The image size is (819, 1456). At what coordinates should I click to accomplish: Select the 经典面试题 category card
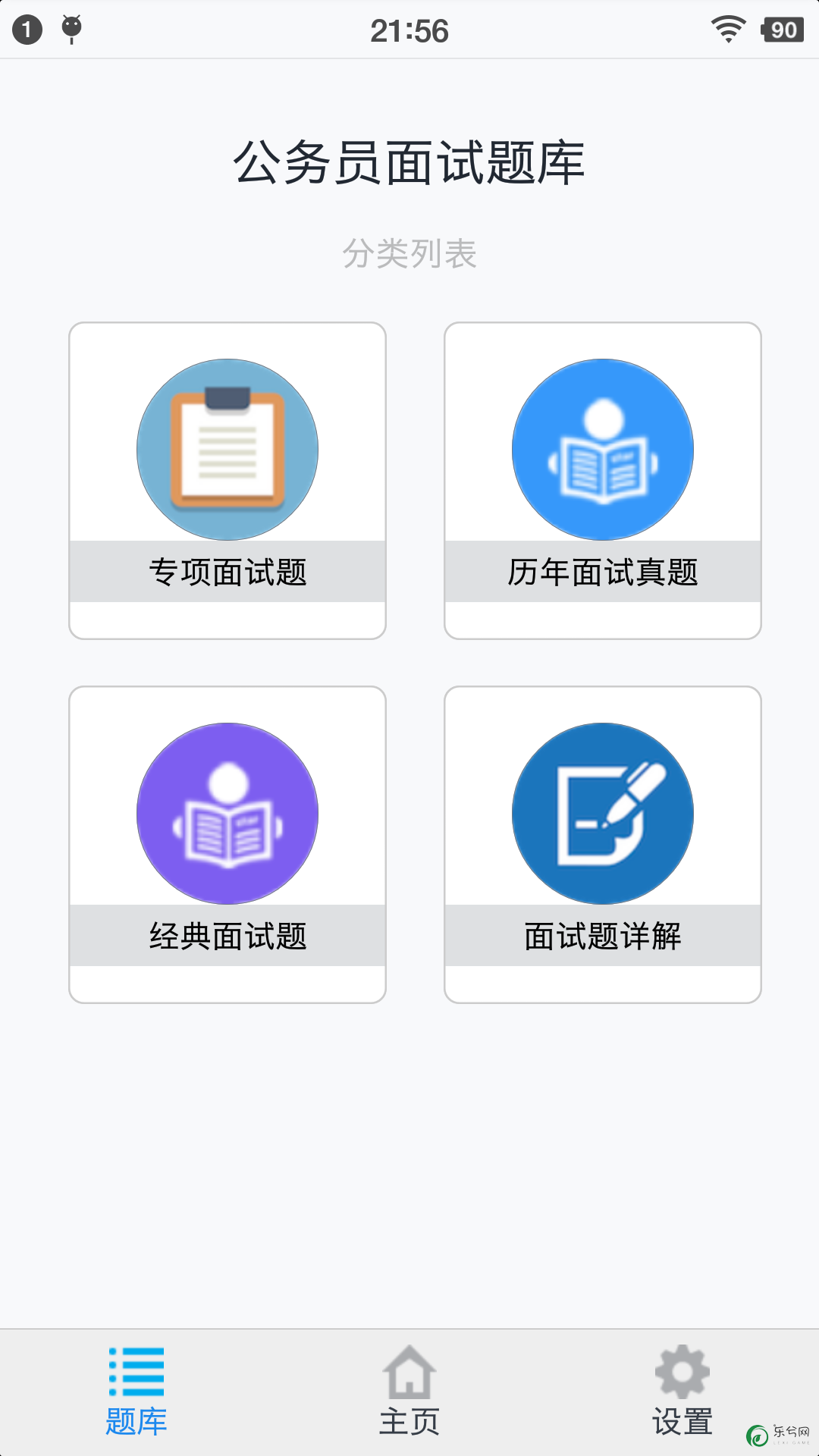pos(227,845)
